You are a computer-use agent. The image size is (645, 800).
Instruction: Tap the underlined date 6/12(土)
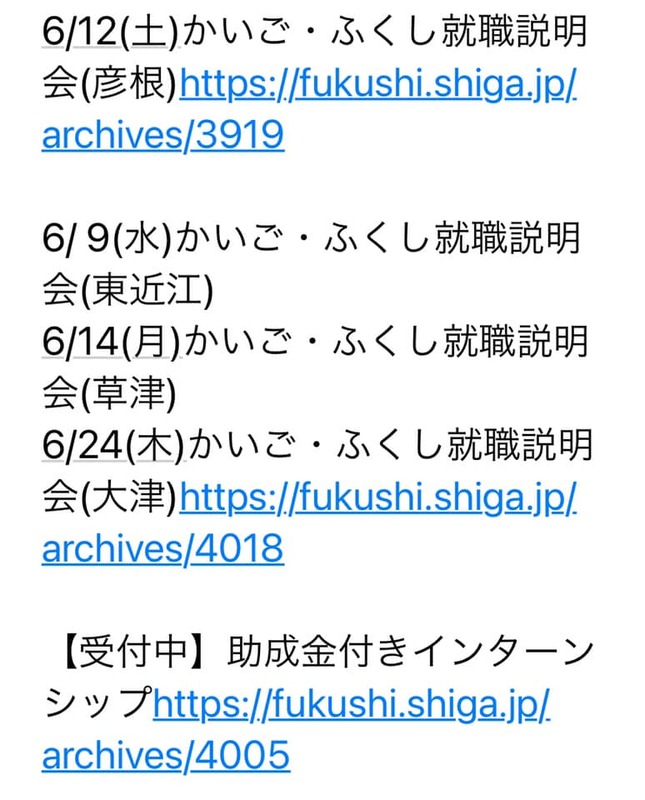click(x=110, y=33)
